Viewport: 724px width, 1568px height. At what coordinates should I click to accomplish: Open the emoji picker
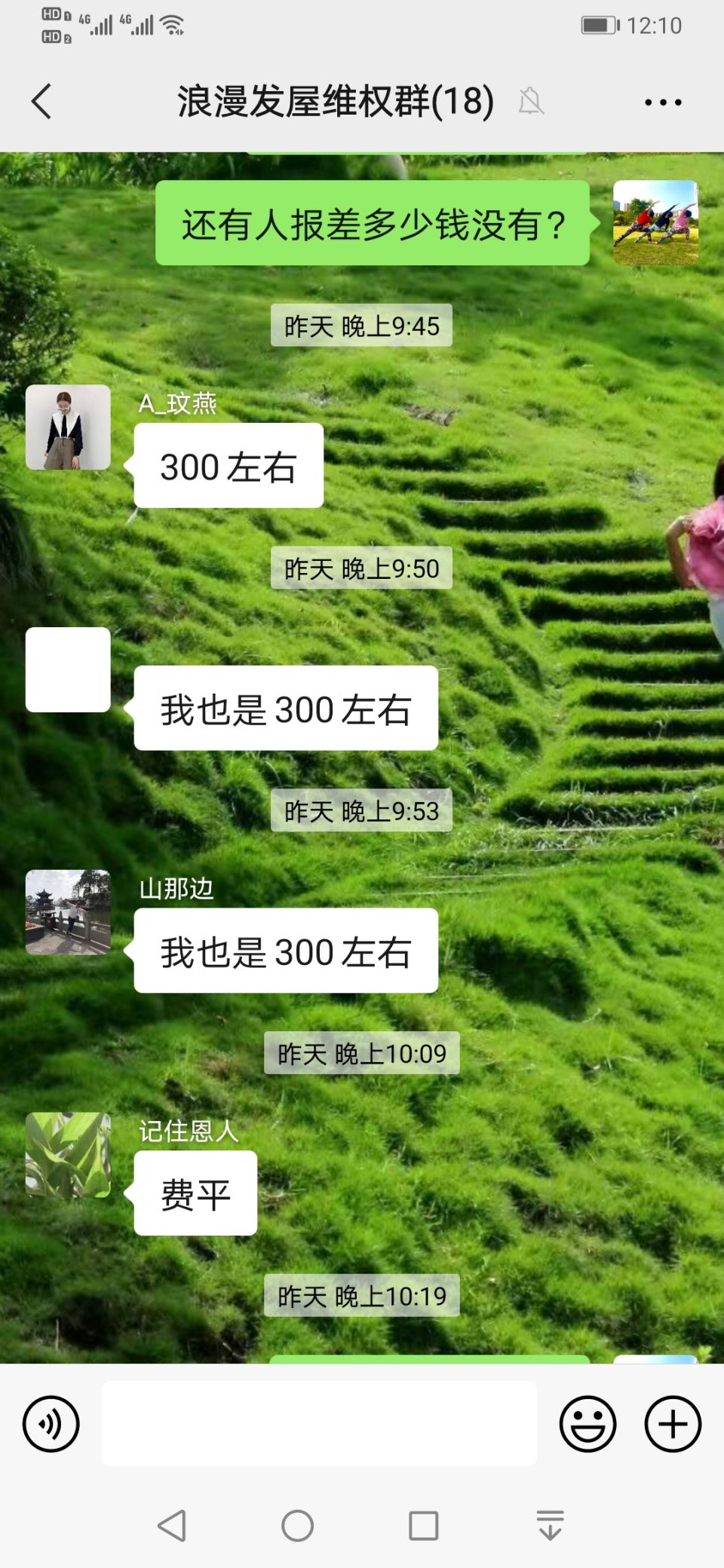coord(587,1424)
